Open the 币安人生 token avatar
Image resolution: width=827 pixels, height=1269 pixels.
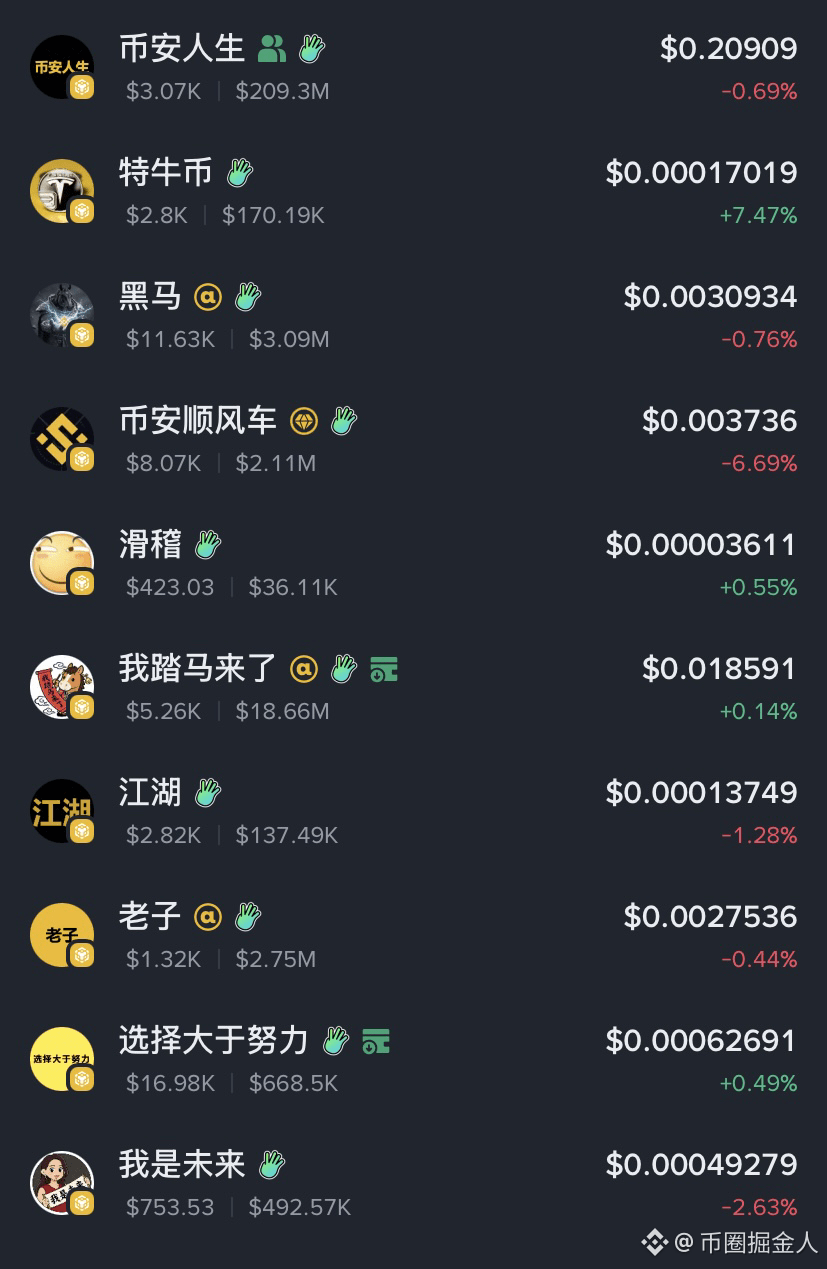click(x=62, y=66)
